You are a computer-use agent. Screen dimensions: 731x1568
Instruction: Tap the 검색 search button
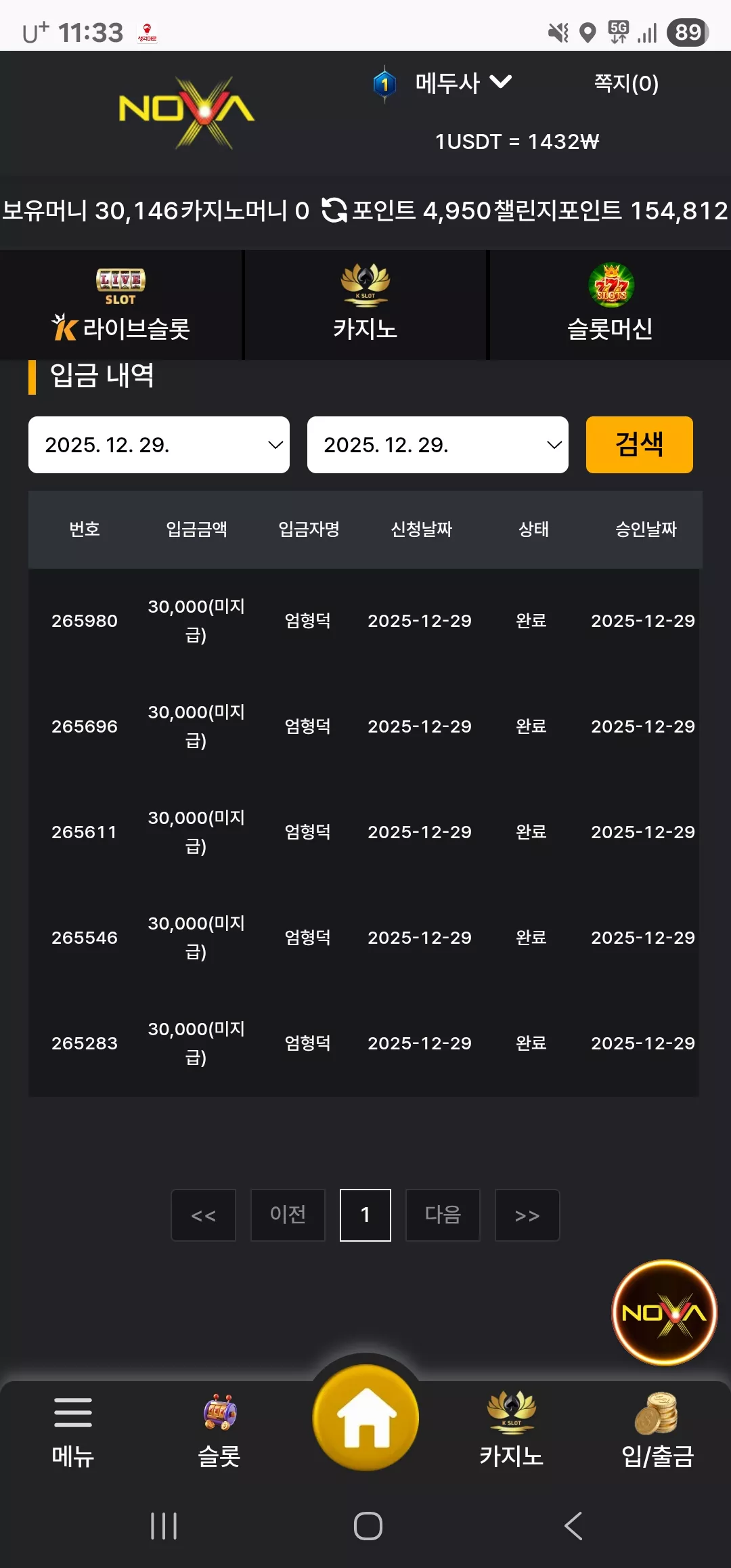click(640, 445)
